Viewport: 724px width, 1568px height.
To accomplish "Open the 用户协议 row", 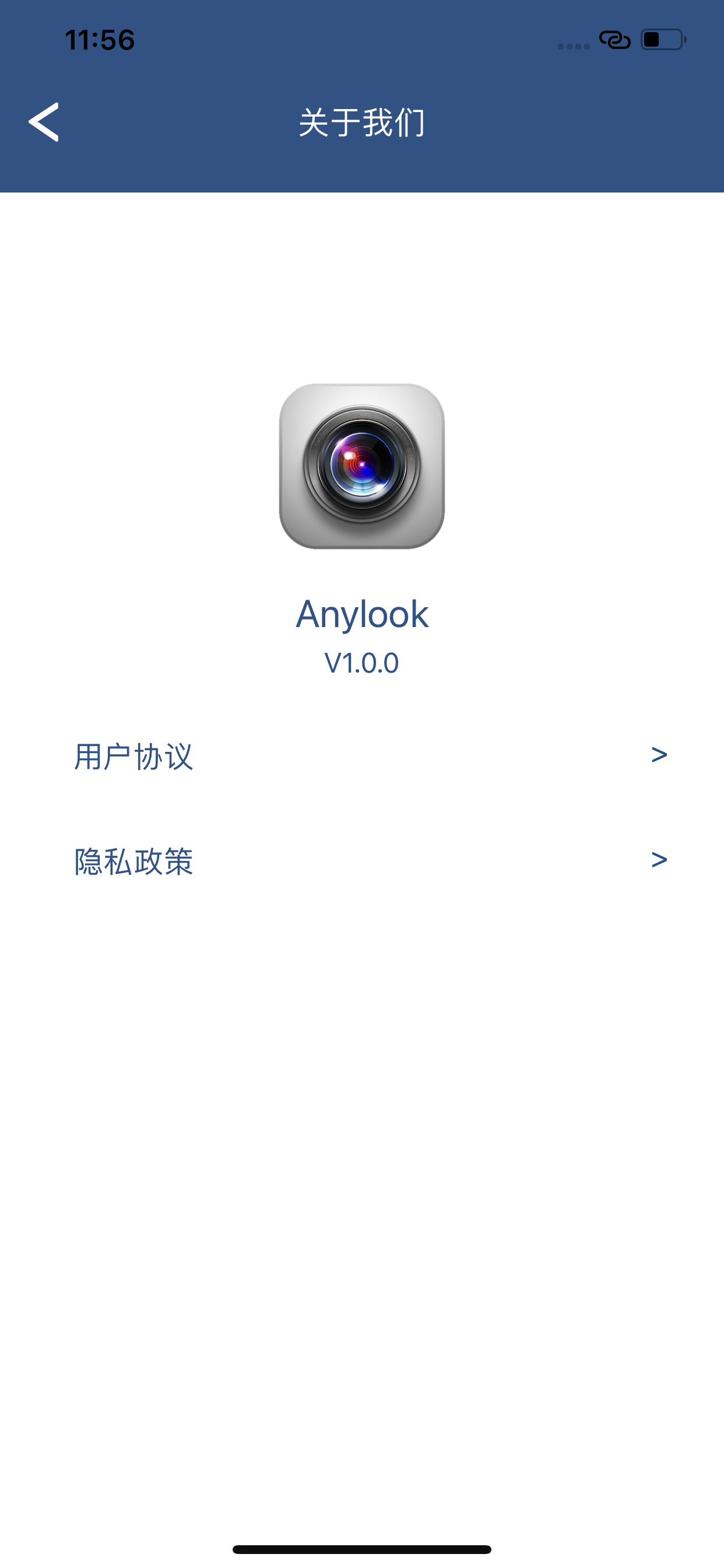I will tap(370, 756).
